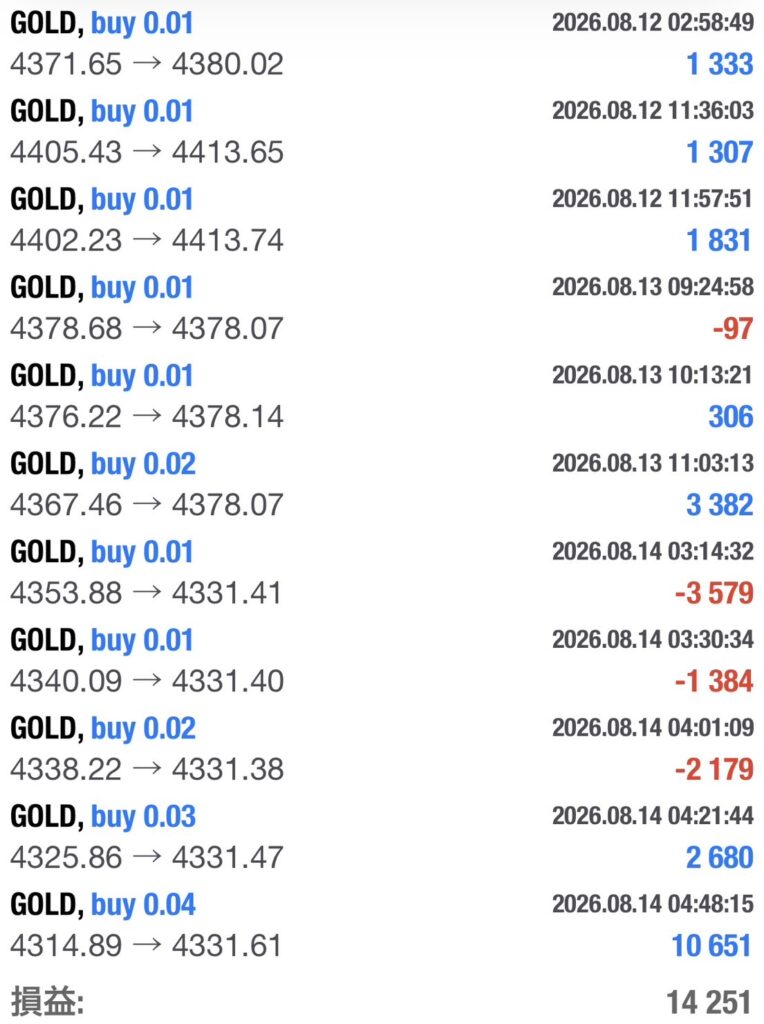Expand the buy 0.02 trade with profit 3 382
This screenshot has height=1024, width=764.
382,485
